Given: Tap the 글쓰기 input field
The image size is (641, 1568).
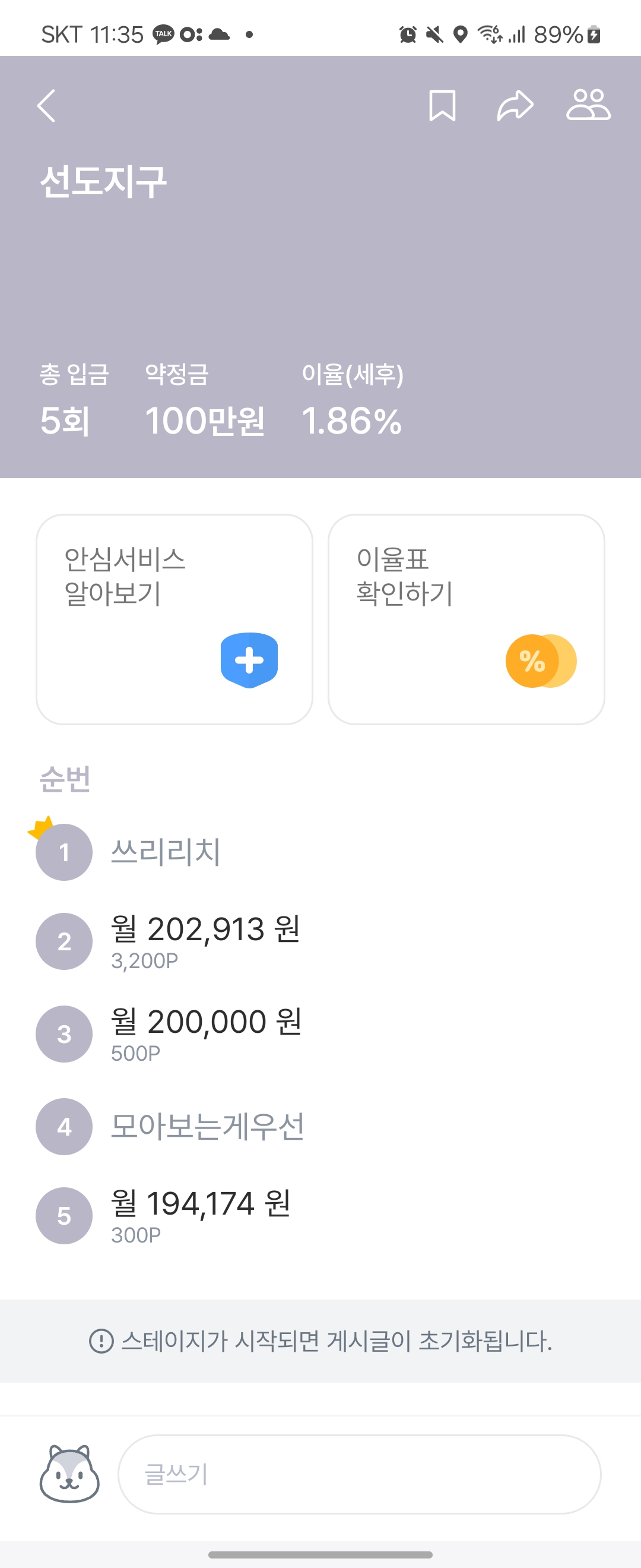Looking at the screenshot, I should coord(360,1474).
